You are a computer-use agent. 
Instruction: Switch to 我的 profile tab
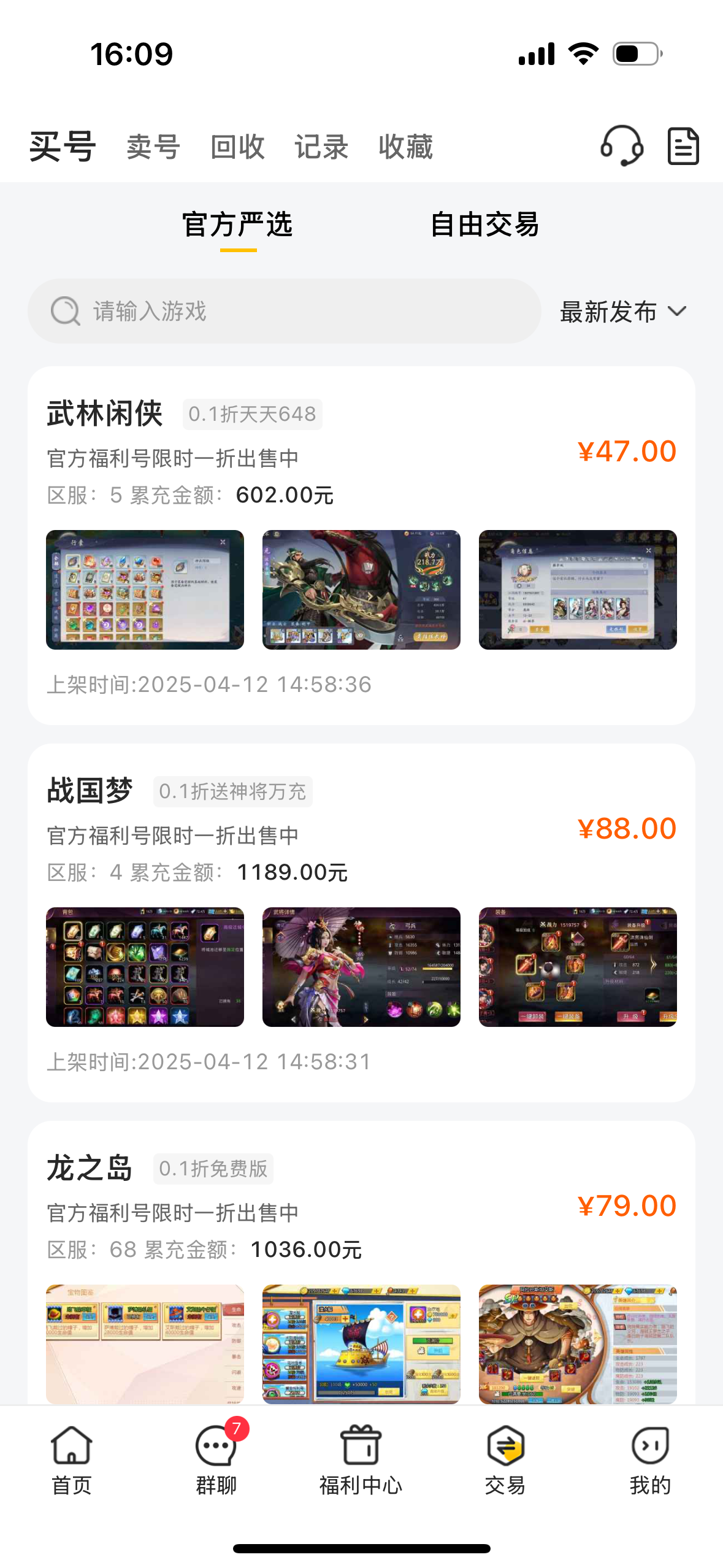650,1461
